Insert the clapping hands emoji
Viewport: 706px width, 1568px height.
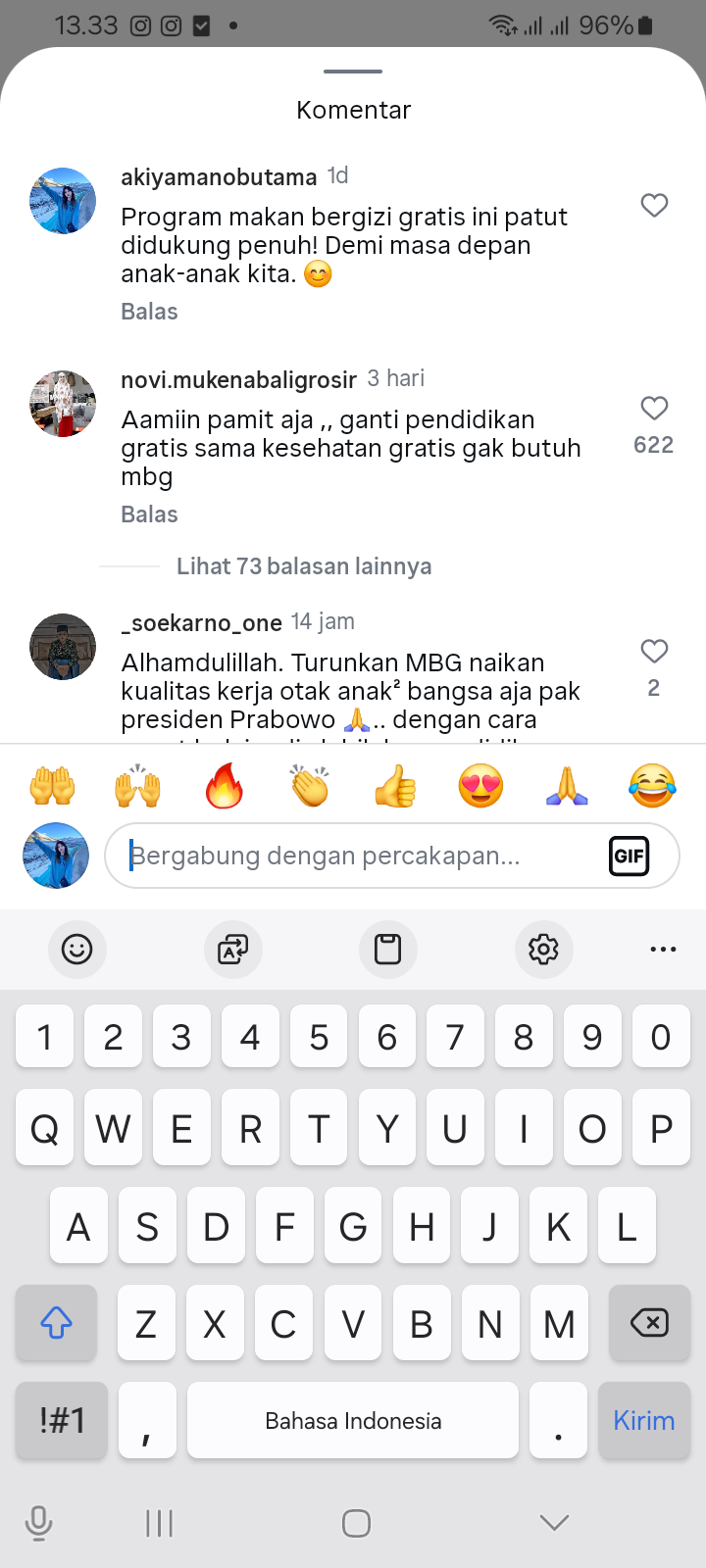[x=310, y=786]
